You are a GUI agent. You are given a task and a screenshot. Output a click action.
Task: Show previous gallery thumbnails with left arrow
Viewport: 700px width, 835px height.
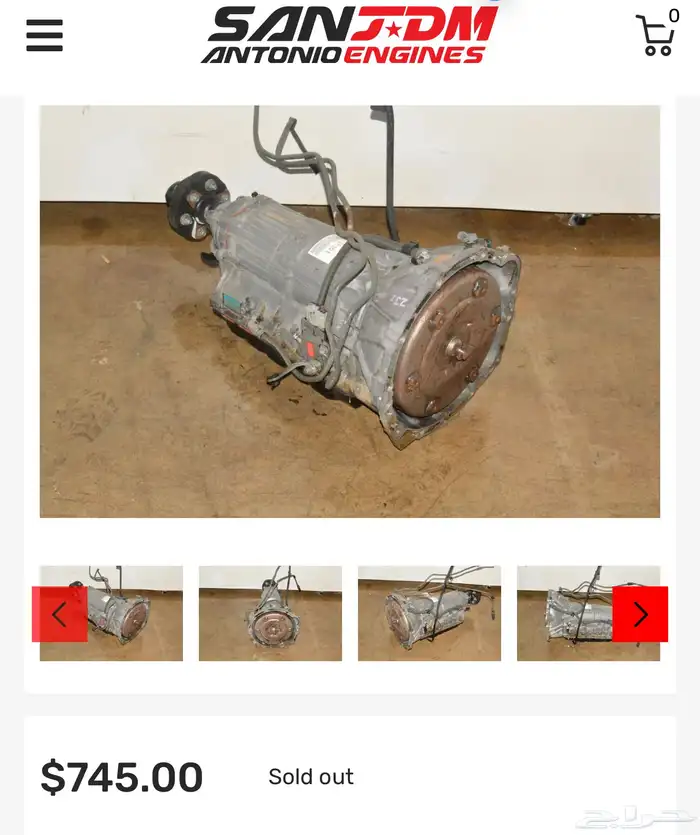click(60, 614)
